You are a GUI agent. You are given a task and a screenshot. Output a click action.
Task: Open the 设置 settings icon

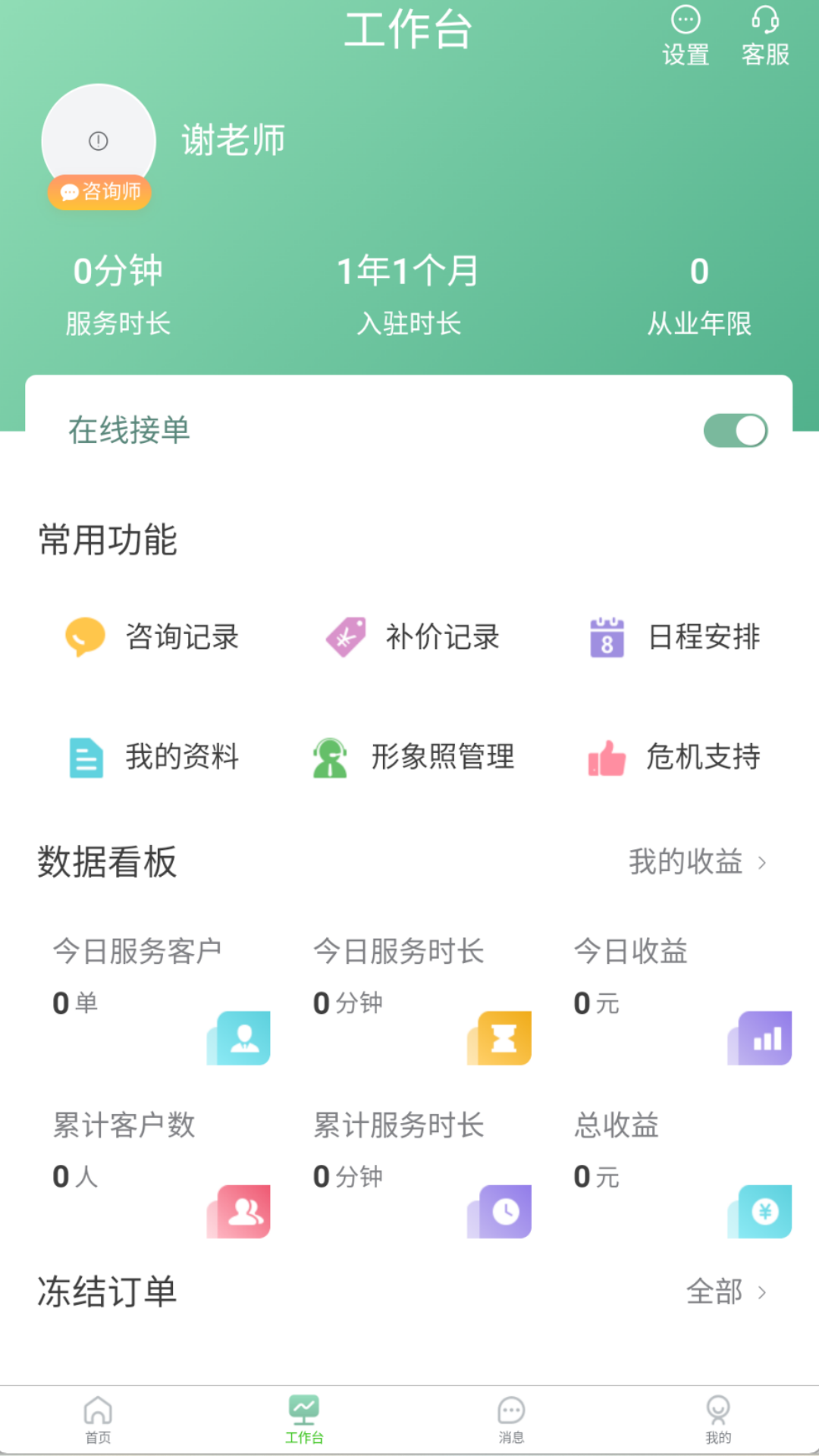pyautogui.click(x=685, y=34)
